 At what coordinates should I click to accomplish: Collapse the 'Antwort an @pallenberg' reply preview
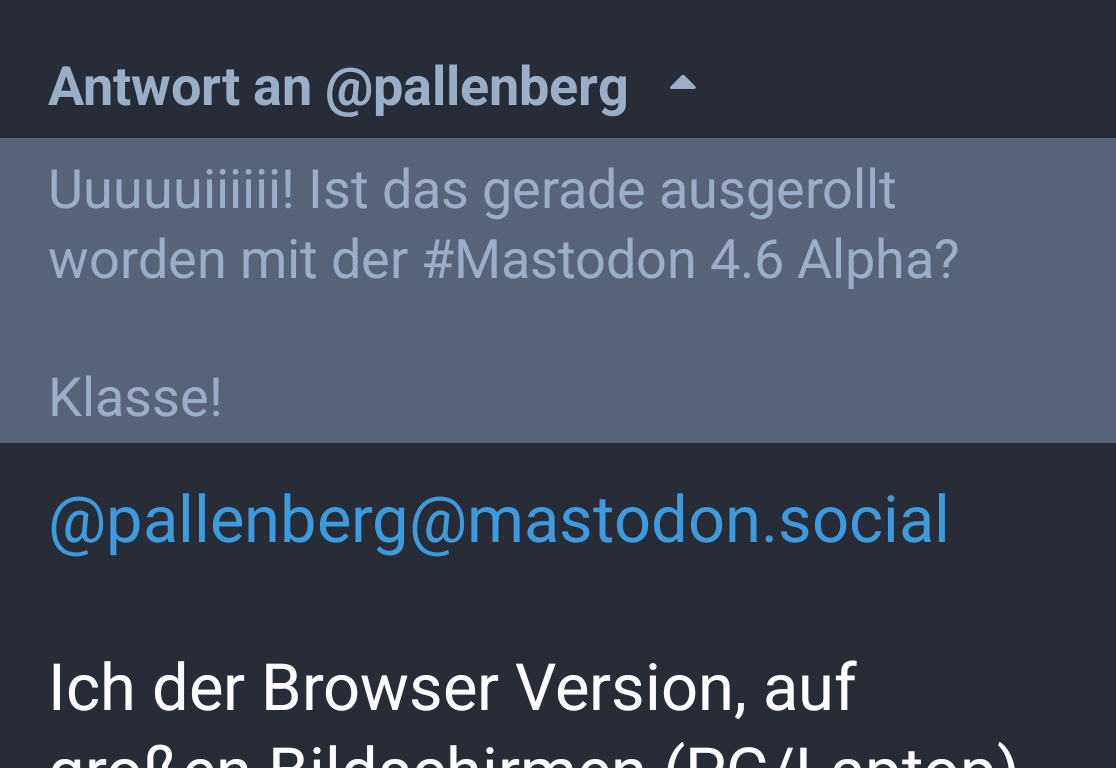(x=682, y=86)
